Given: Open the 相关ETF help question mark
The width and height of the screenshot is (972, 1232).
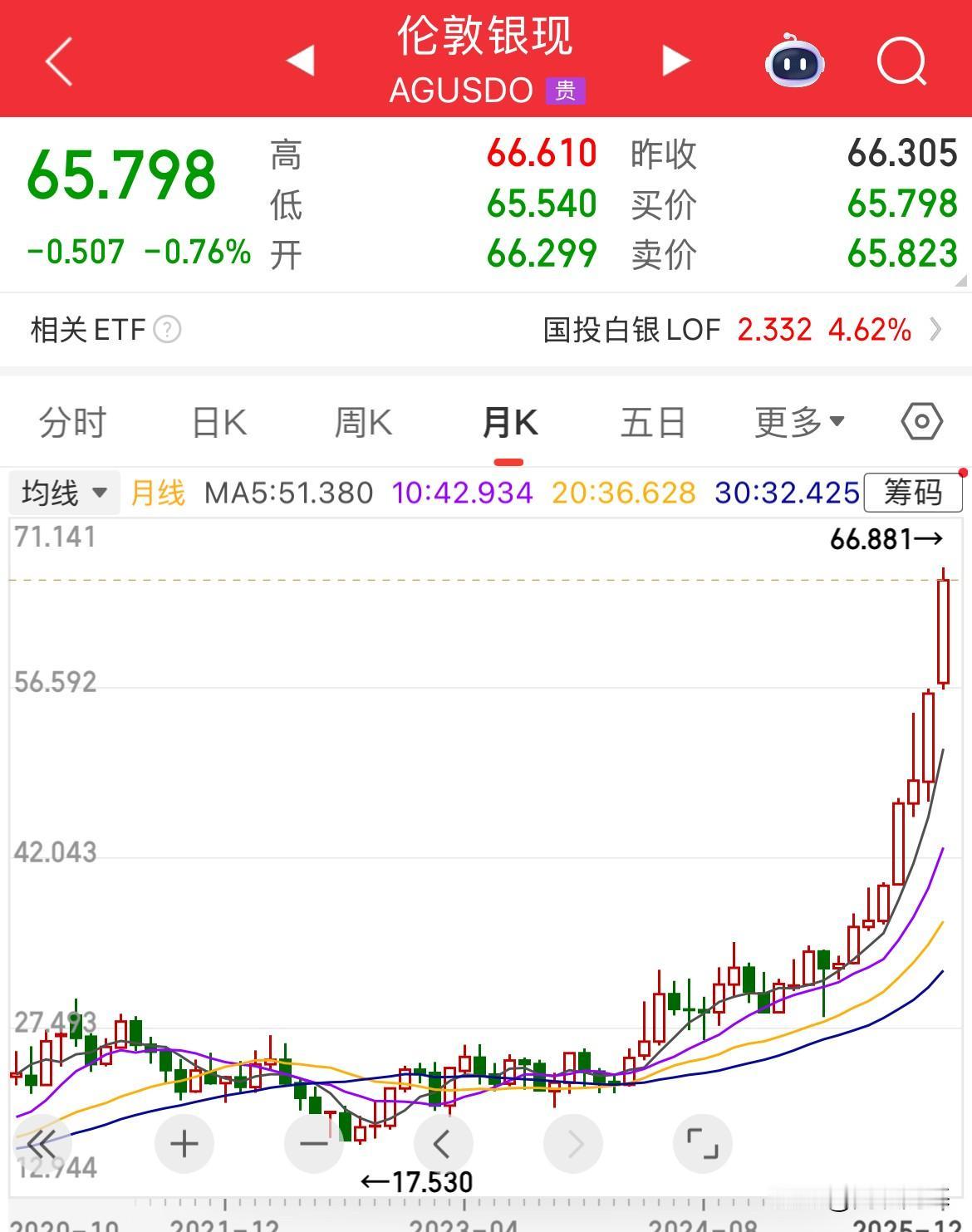Looking at the screenshot, I should click(169, 330).
